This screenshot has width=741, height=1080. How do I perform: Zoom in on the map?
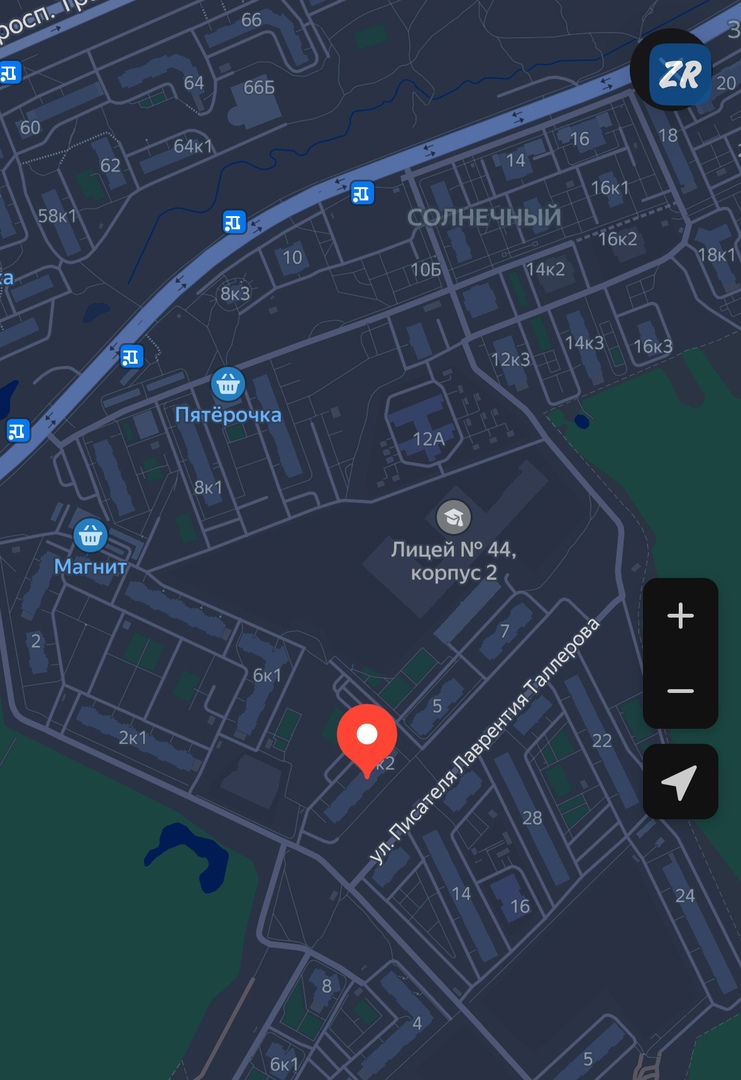[680, 616]
